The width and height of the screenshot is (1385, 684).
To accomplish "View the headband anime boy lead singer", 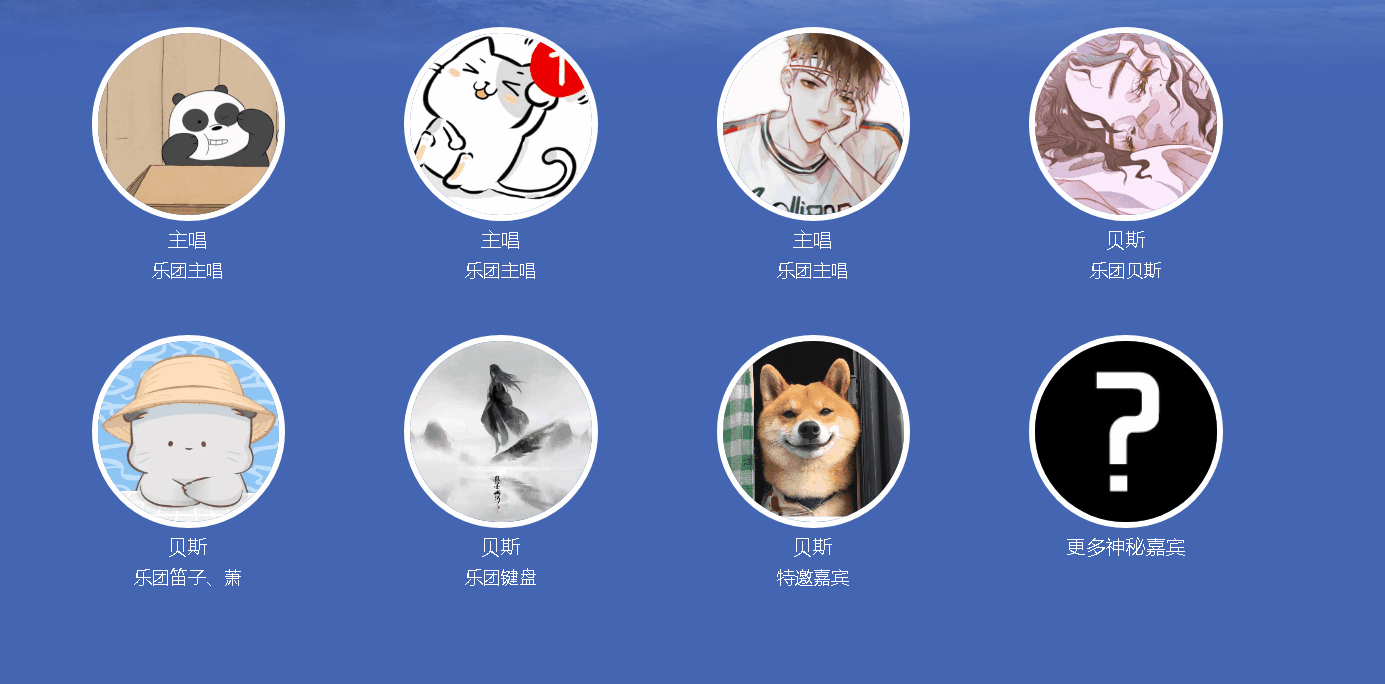I will pyautogui.click(x=813, y=124).
